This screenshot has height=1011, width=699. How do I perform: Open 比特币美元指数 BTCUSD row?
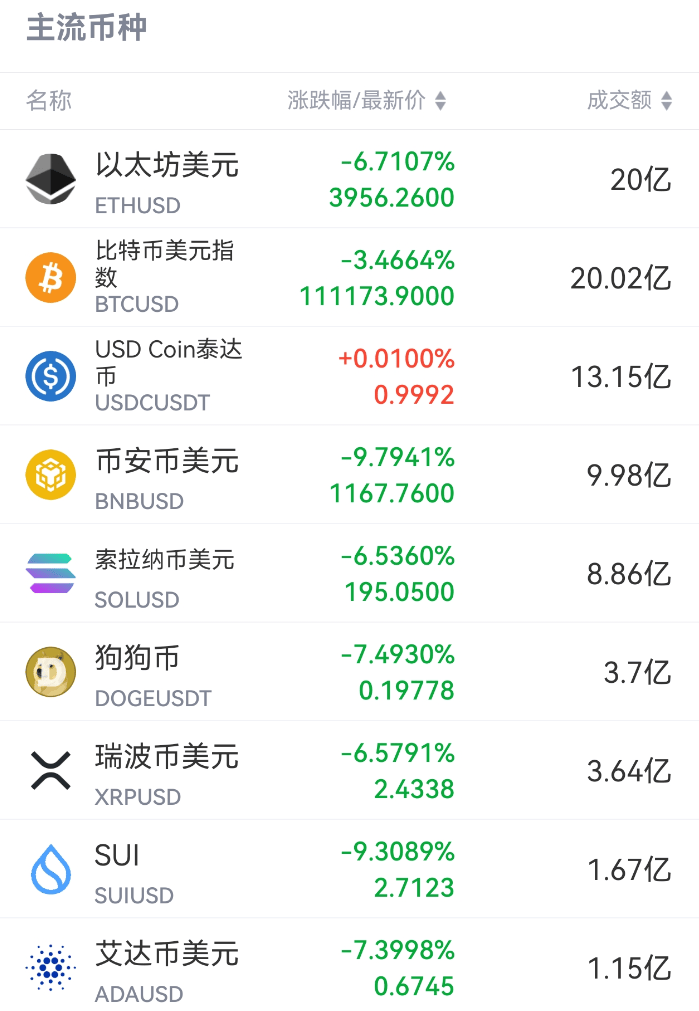click(165, 277)
